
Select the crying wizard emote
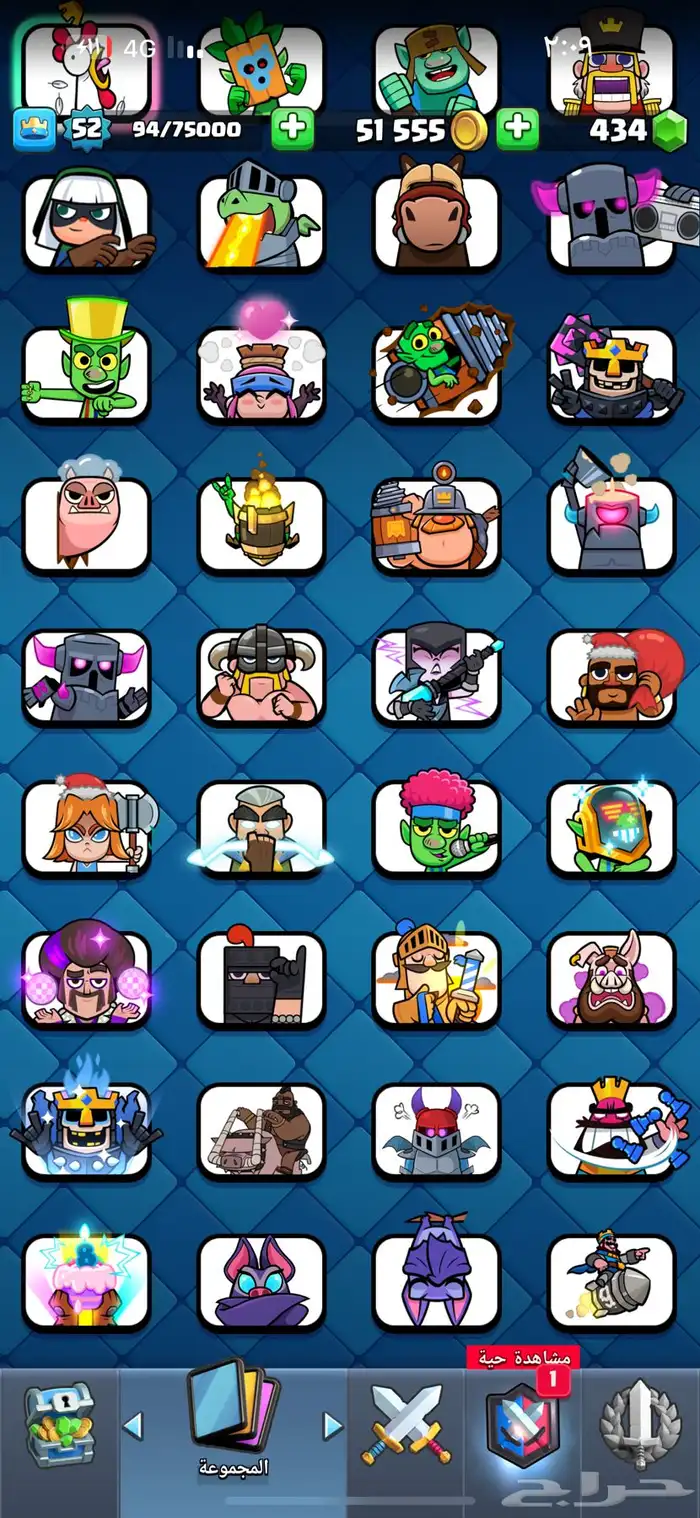261,828
